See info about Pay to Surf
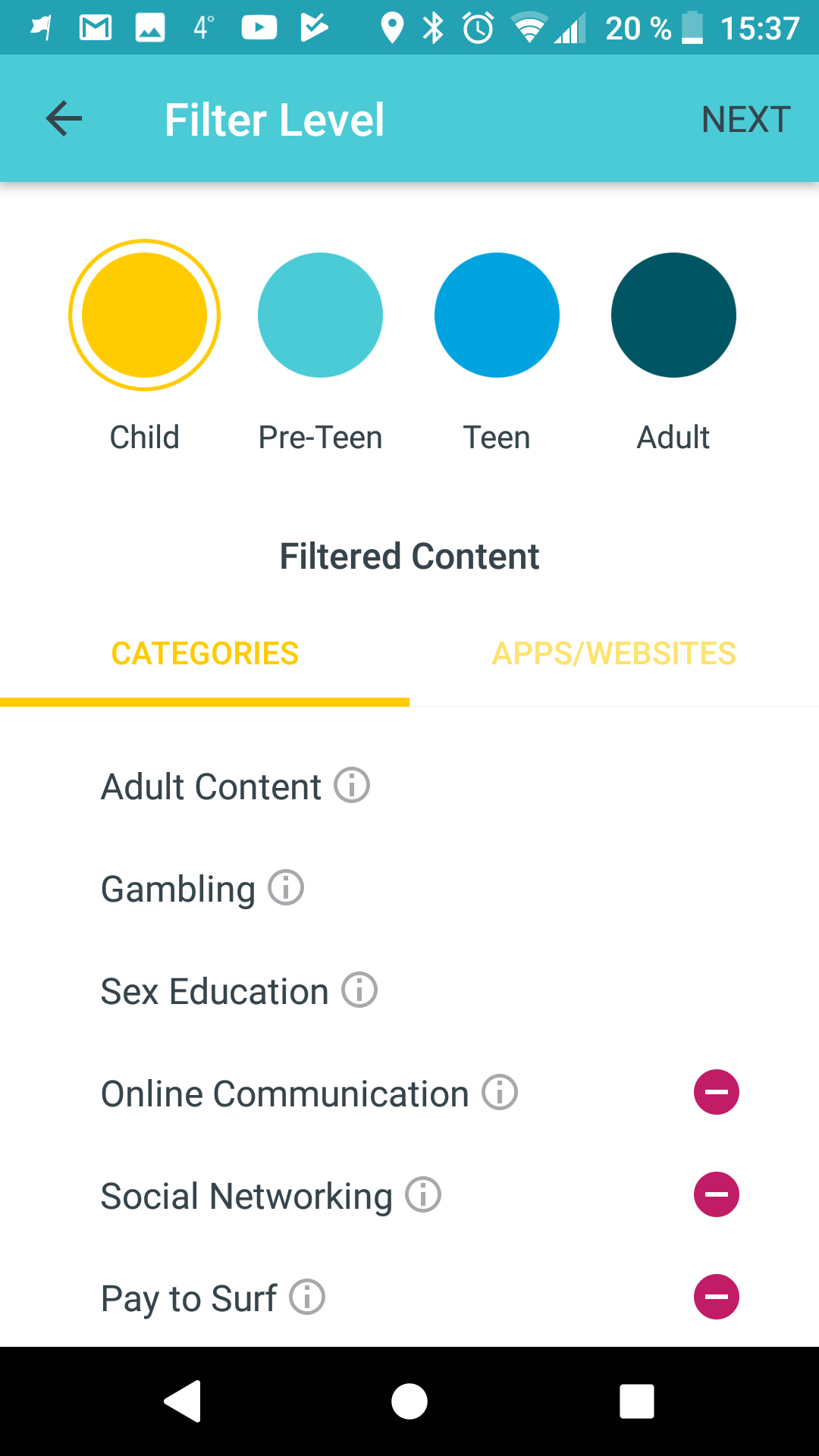 tap(307, 1297)
